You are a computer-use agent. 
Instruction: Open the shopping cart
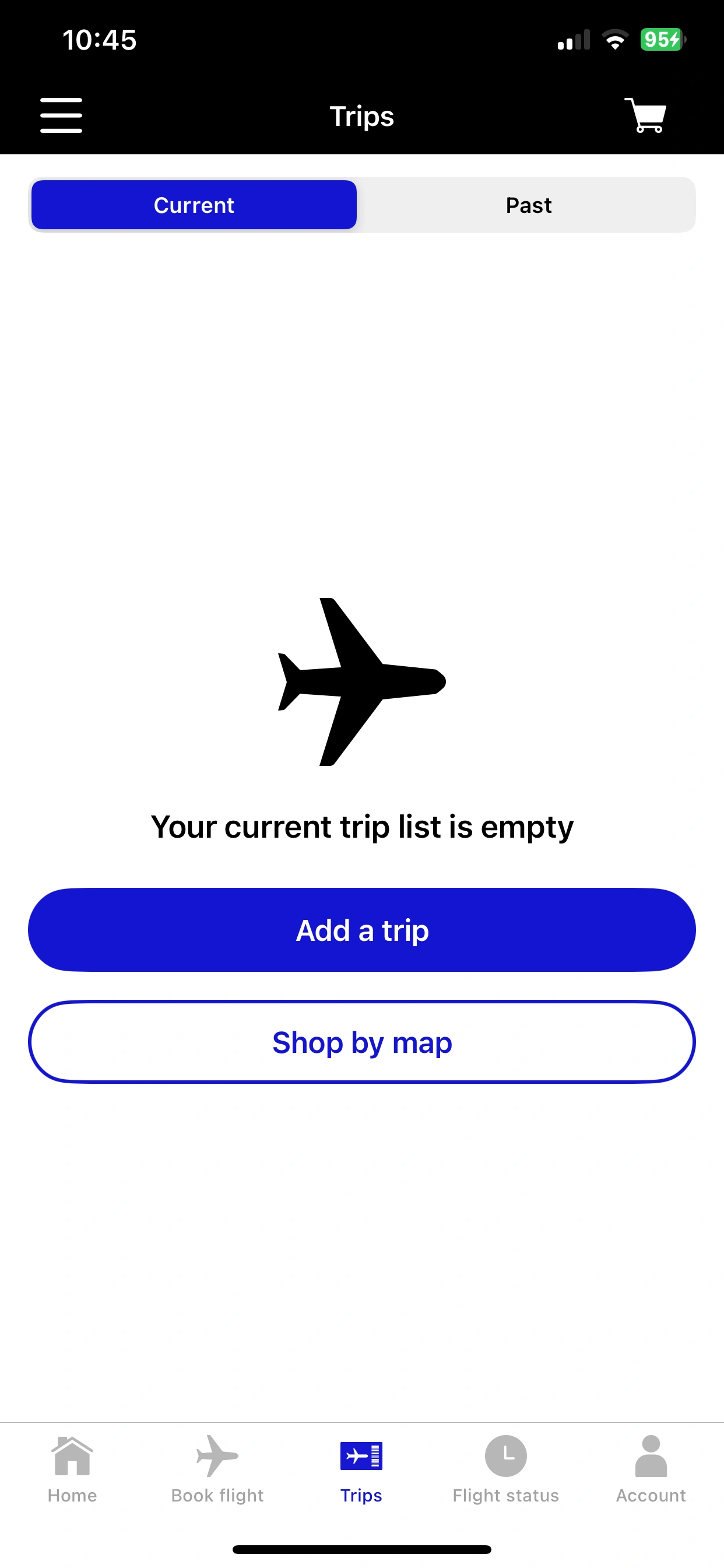point(645,115)
